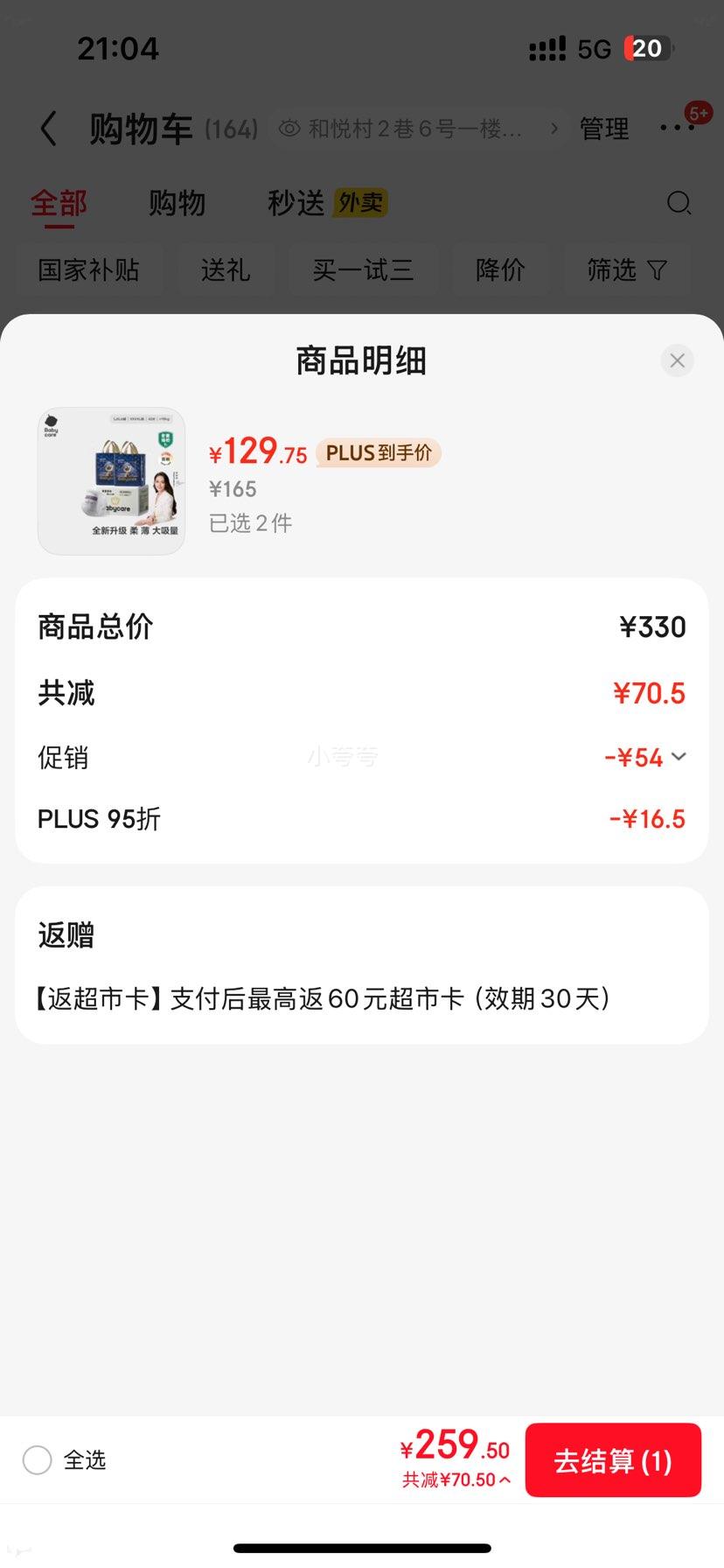Expand the 共减¥70.50 breakdown

[x=454, y=1480]
